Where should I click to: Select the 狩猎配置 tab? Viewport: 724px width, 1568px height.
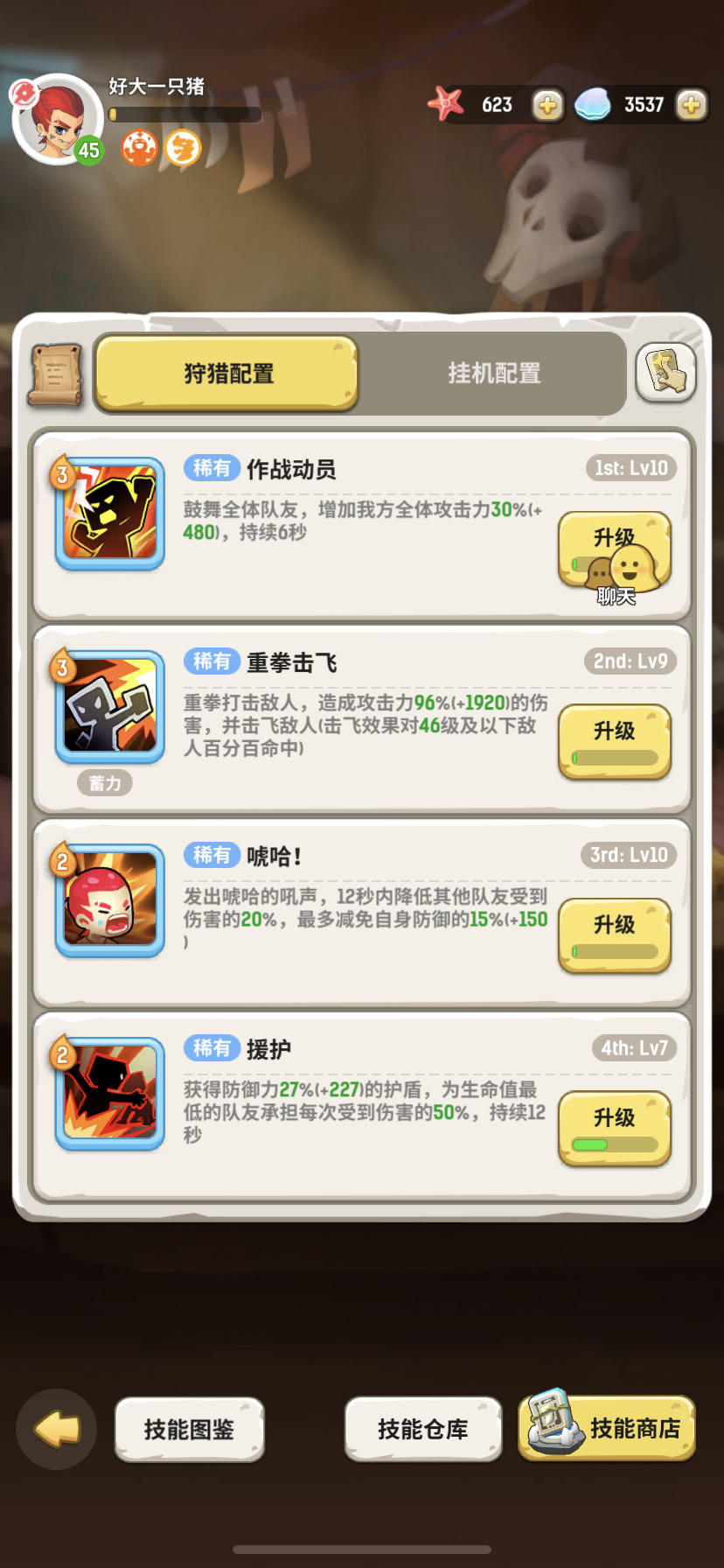click(x=227, y=374)
